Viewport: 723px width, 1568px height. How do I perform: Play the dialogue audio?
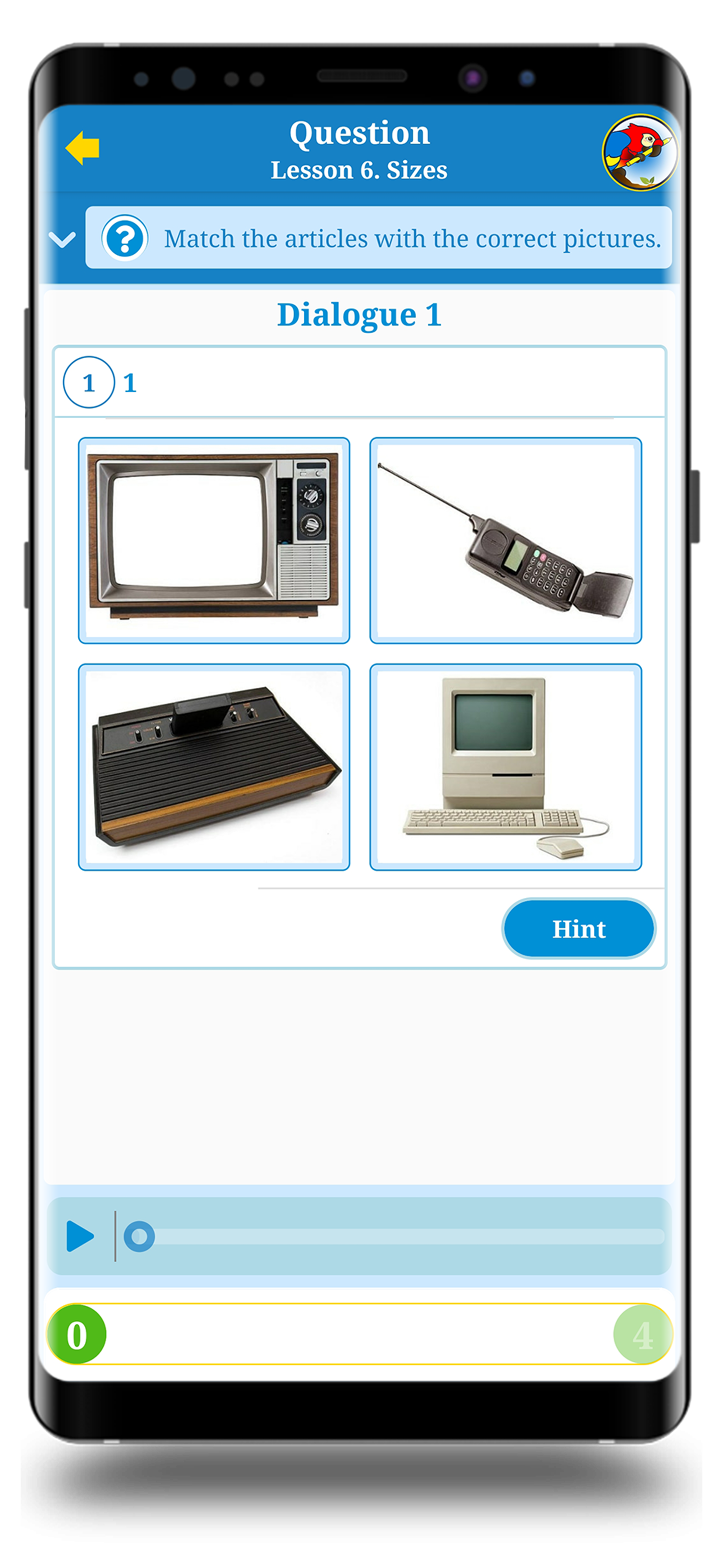pos(80,1236)
